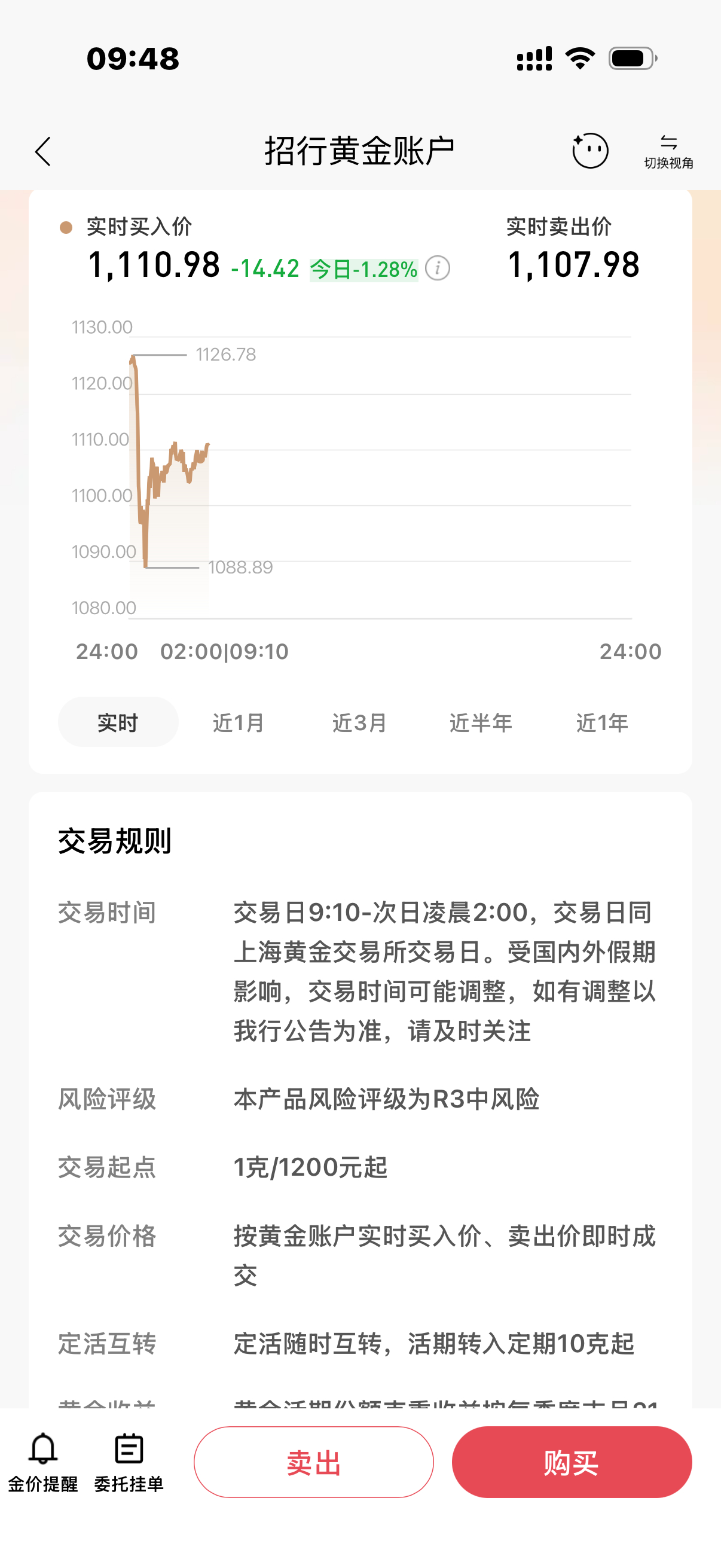Tap the Wi-Fi icon in the status bar
The image size is (721, 1568).
point(579,57)
